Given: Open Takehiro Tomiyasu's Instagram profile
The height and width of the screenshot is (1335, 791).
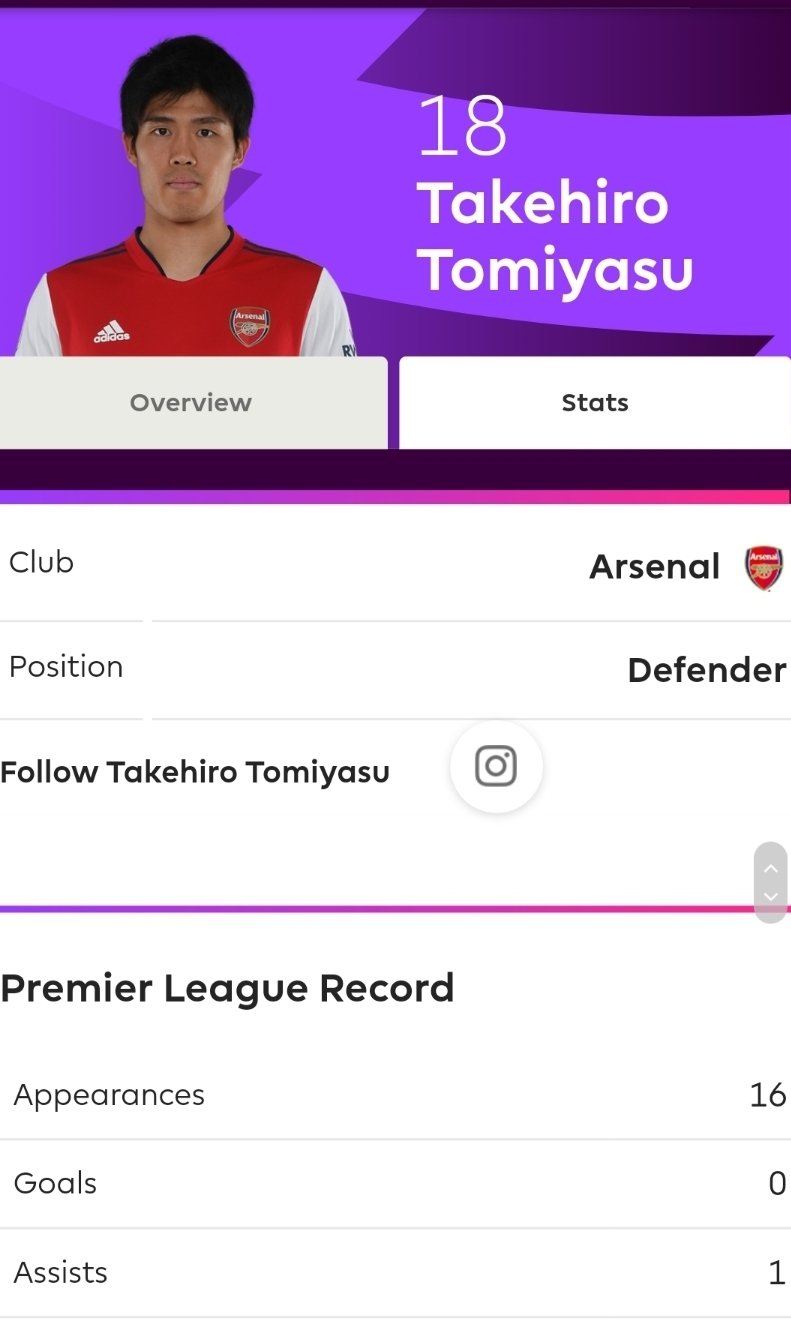Looking at the screenshot, I should point(496,767).
